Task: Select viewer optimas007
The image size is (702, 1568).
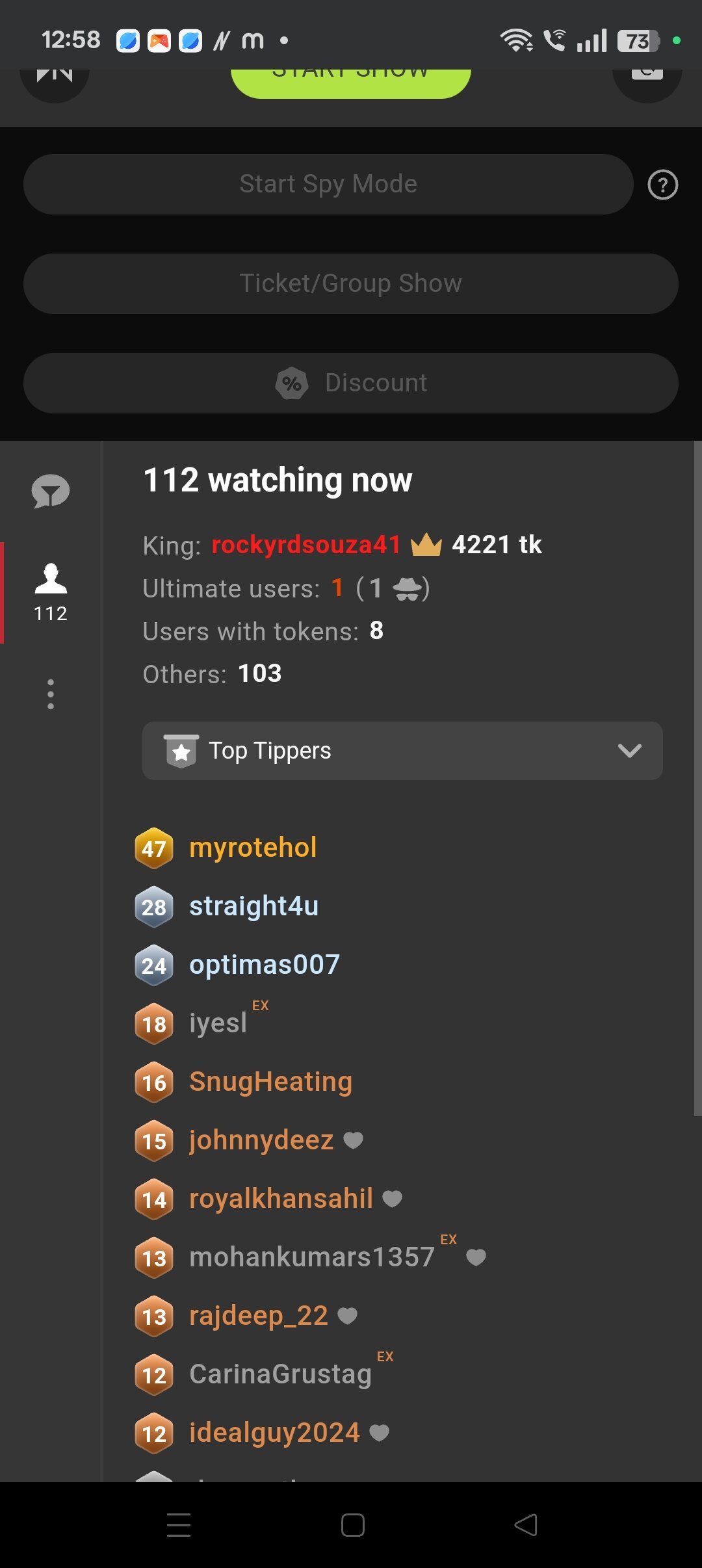Action: (264, 965)
